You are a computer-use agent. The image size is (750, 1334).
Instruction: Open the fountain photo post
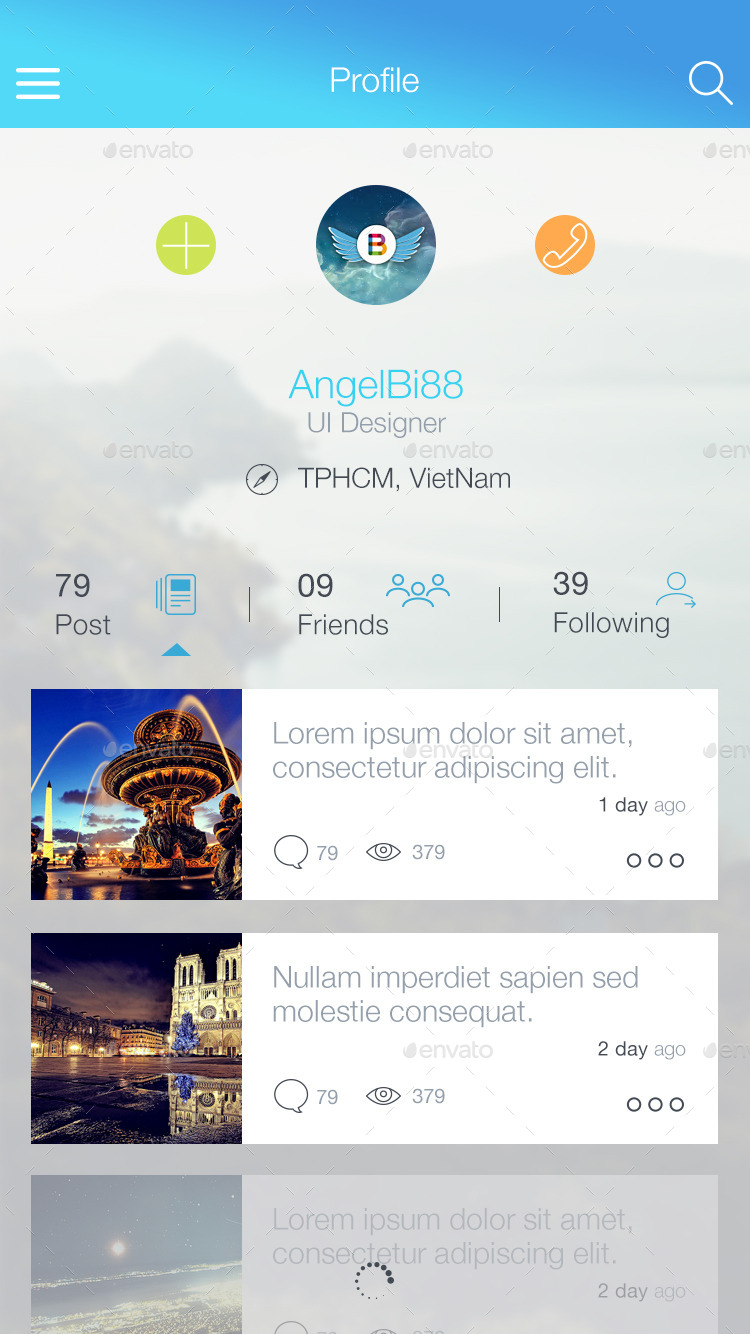[137, 794]
